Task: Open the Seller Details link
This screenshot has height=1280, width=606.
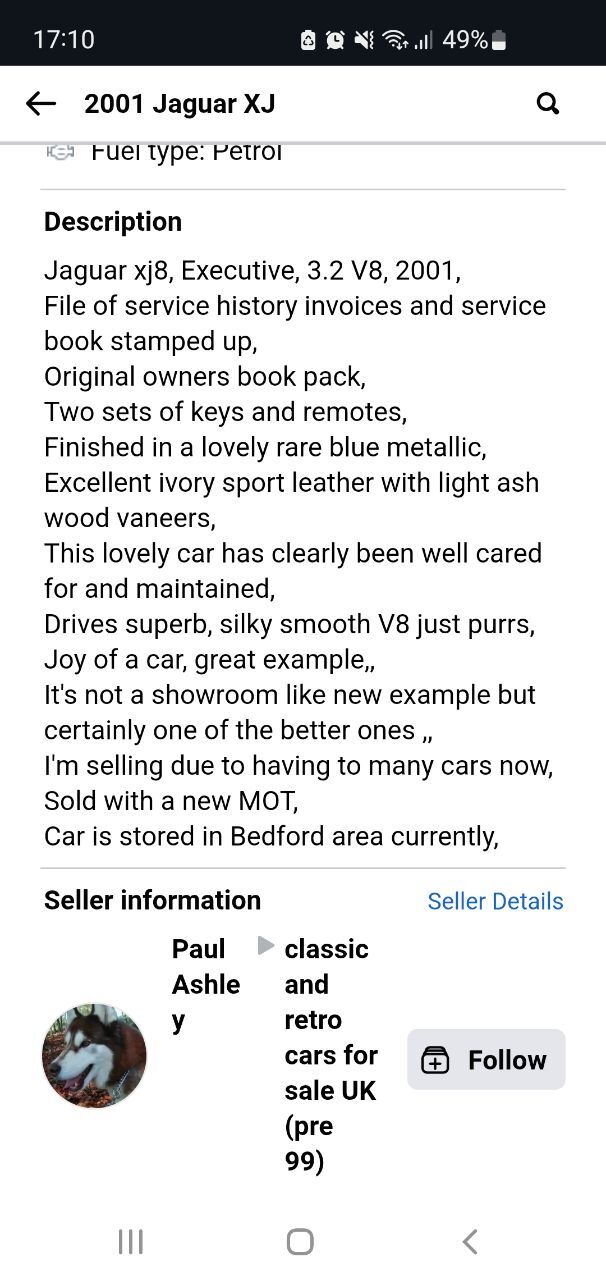Action: (495, 901)
